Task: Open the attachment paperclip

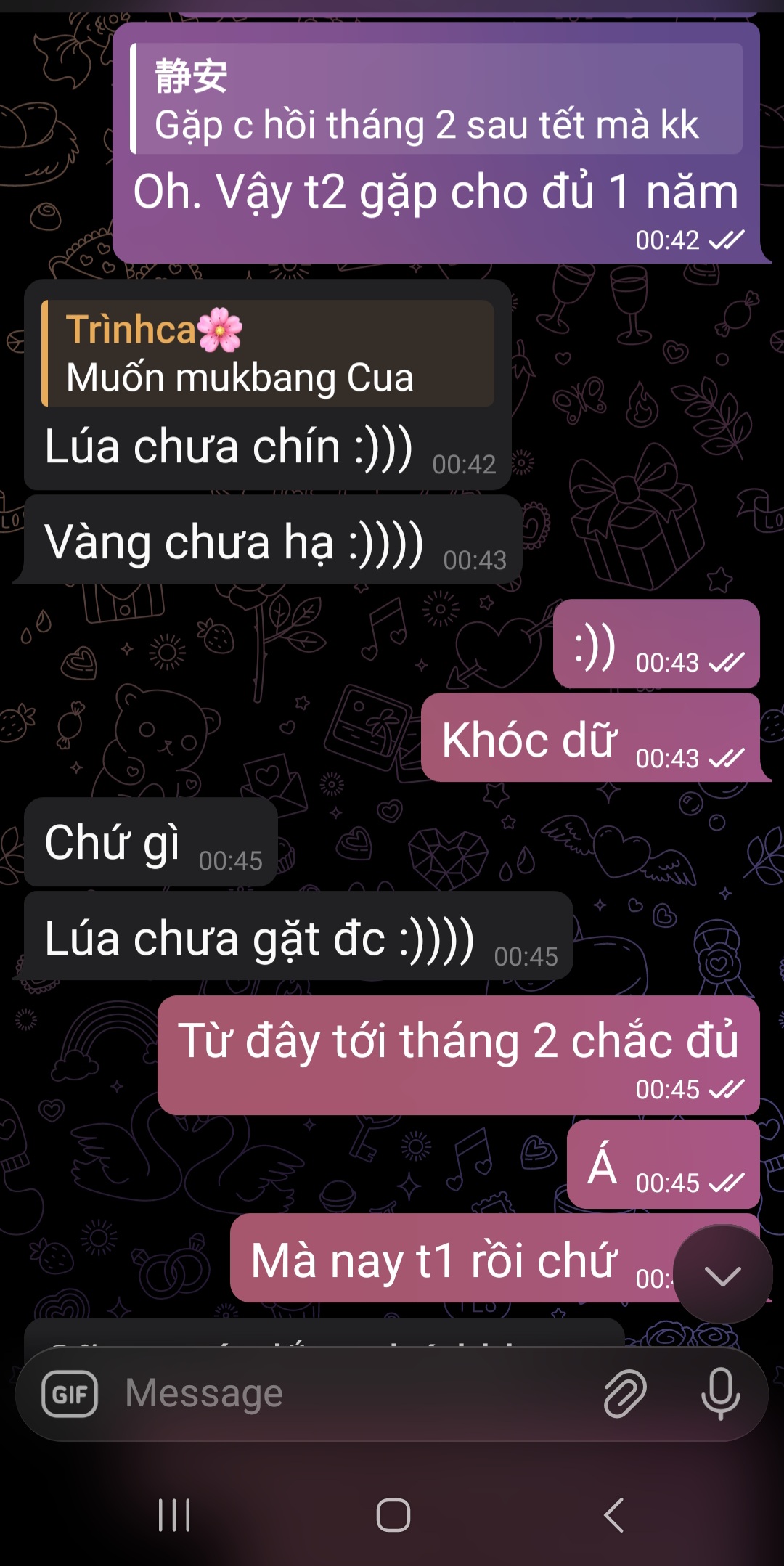Action: (625, 1394)
